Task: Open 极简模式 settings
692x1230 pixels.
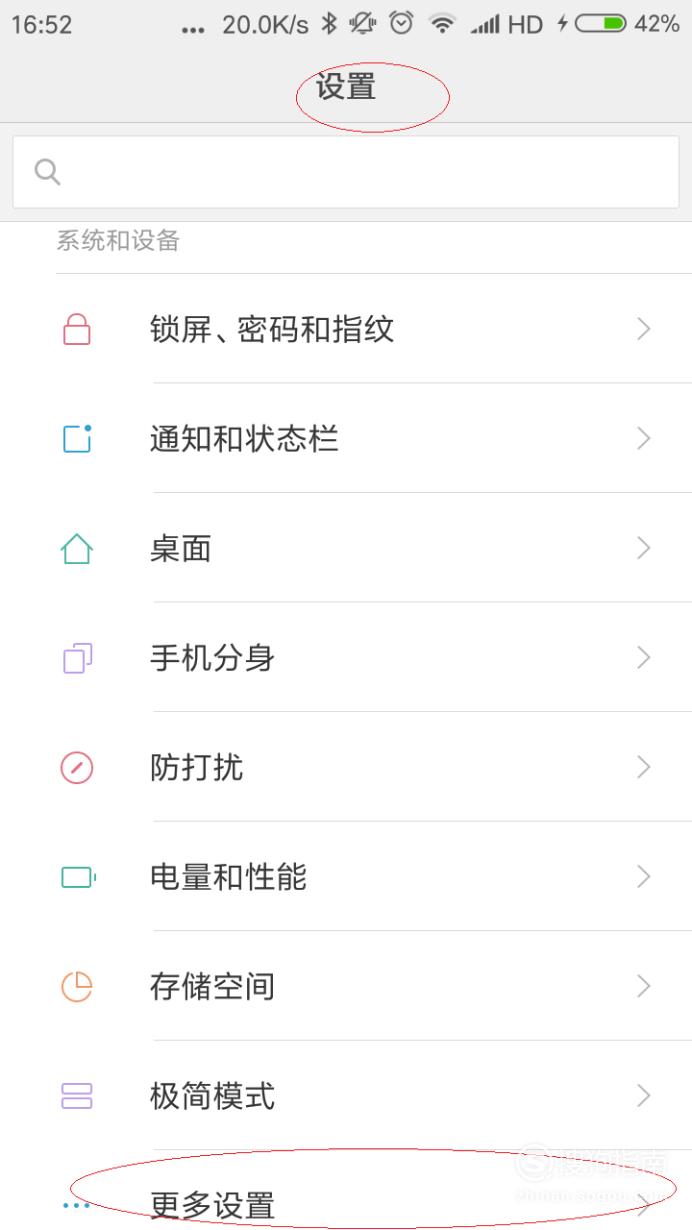Action: tap(346, 1096)
